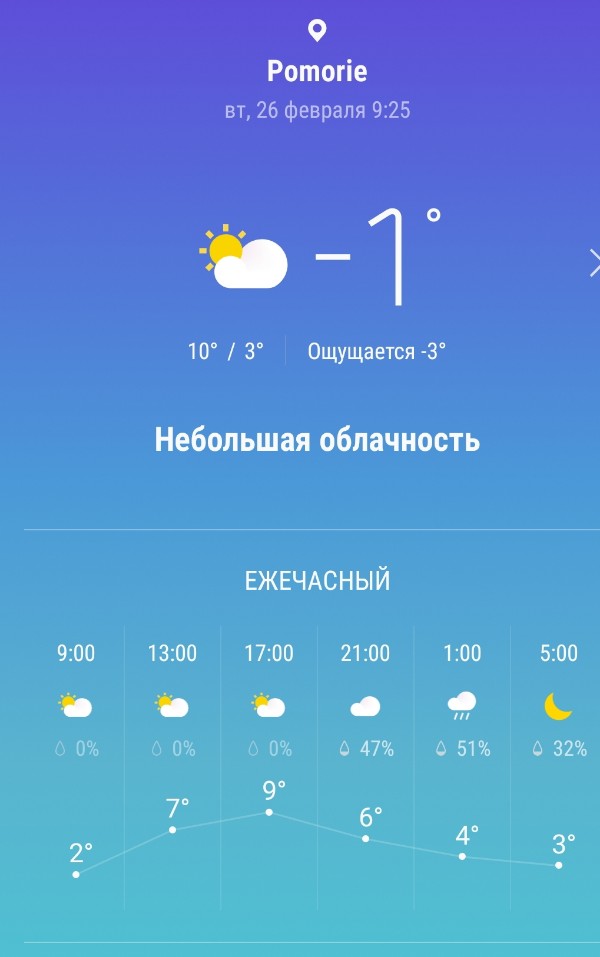Select the 9:00 hourly forecast column
Image resolution: width=600 pixels, height=957 pixels.
pos(76,760)
